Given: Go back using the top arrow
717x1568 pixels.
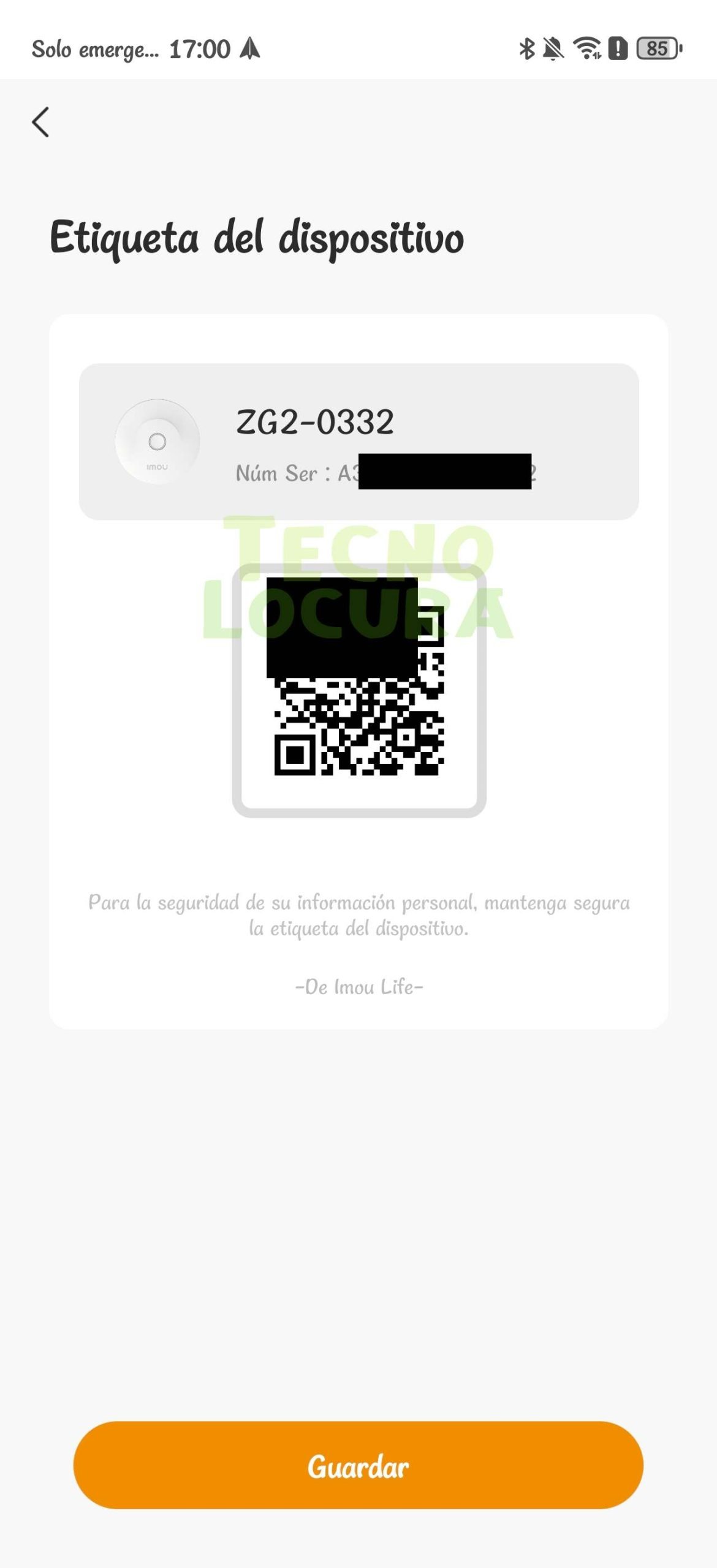Looking at the screenshot, I should pos(40,122).
